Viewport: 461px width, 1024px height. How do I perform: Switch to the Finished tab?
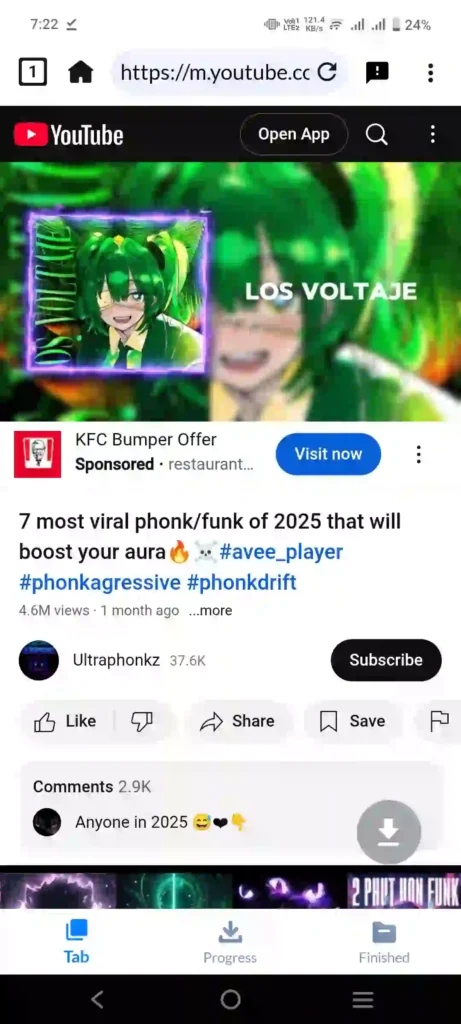click(x=384, y=942)
